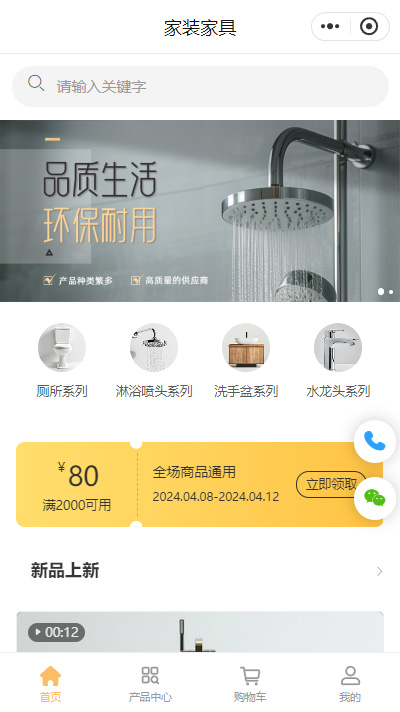Claim the ¥80 coupon with 立即领取
Screen dimensions: 400x712
(x=331, y=485)
